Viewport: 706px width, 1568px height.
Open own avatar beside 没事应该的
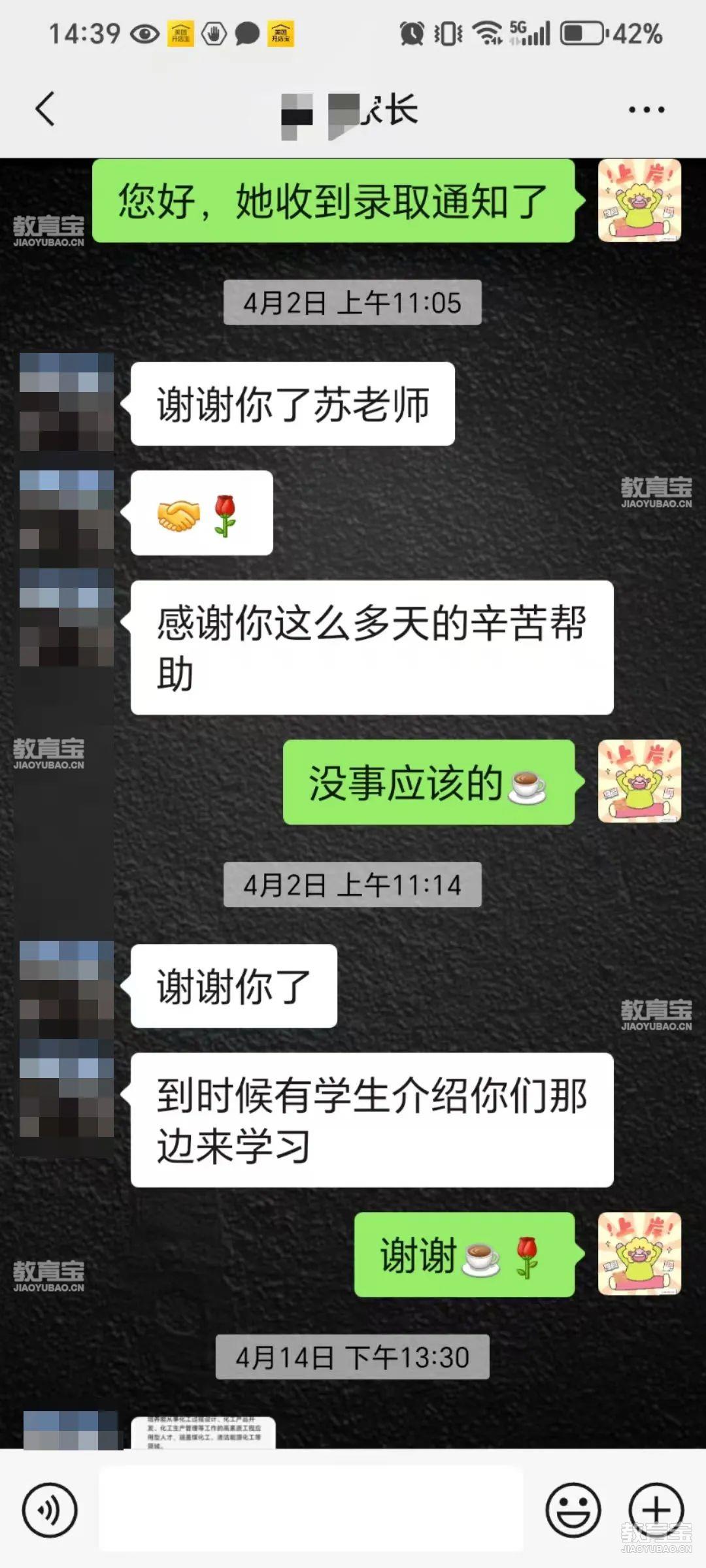pyautogui.click(x=639, y=781)
